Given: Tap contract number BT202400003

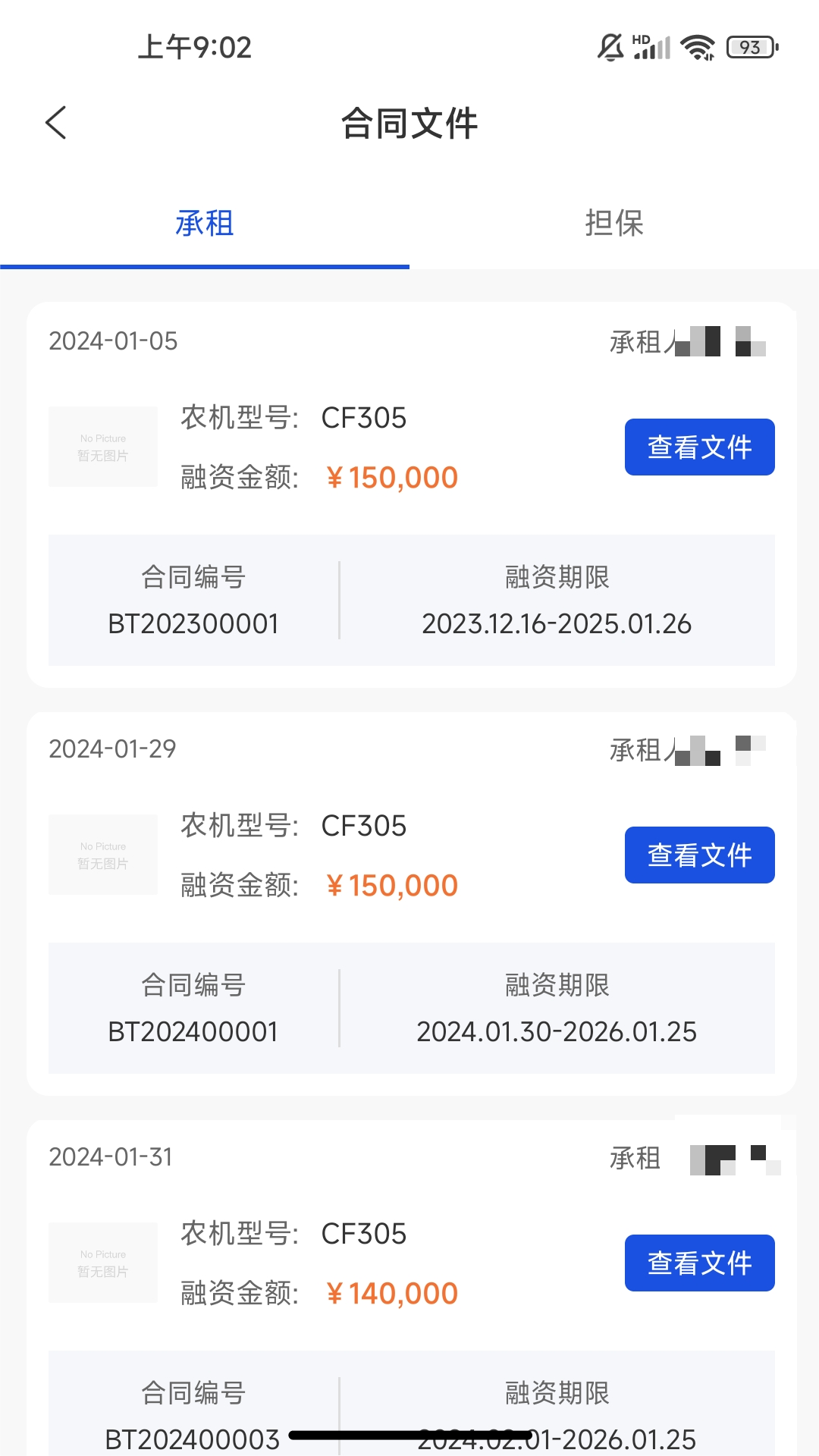Looking at the screenshot, I should pos(192,1439).
